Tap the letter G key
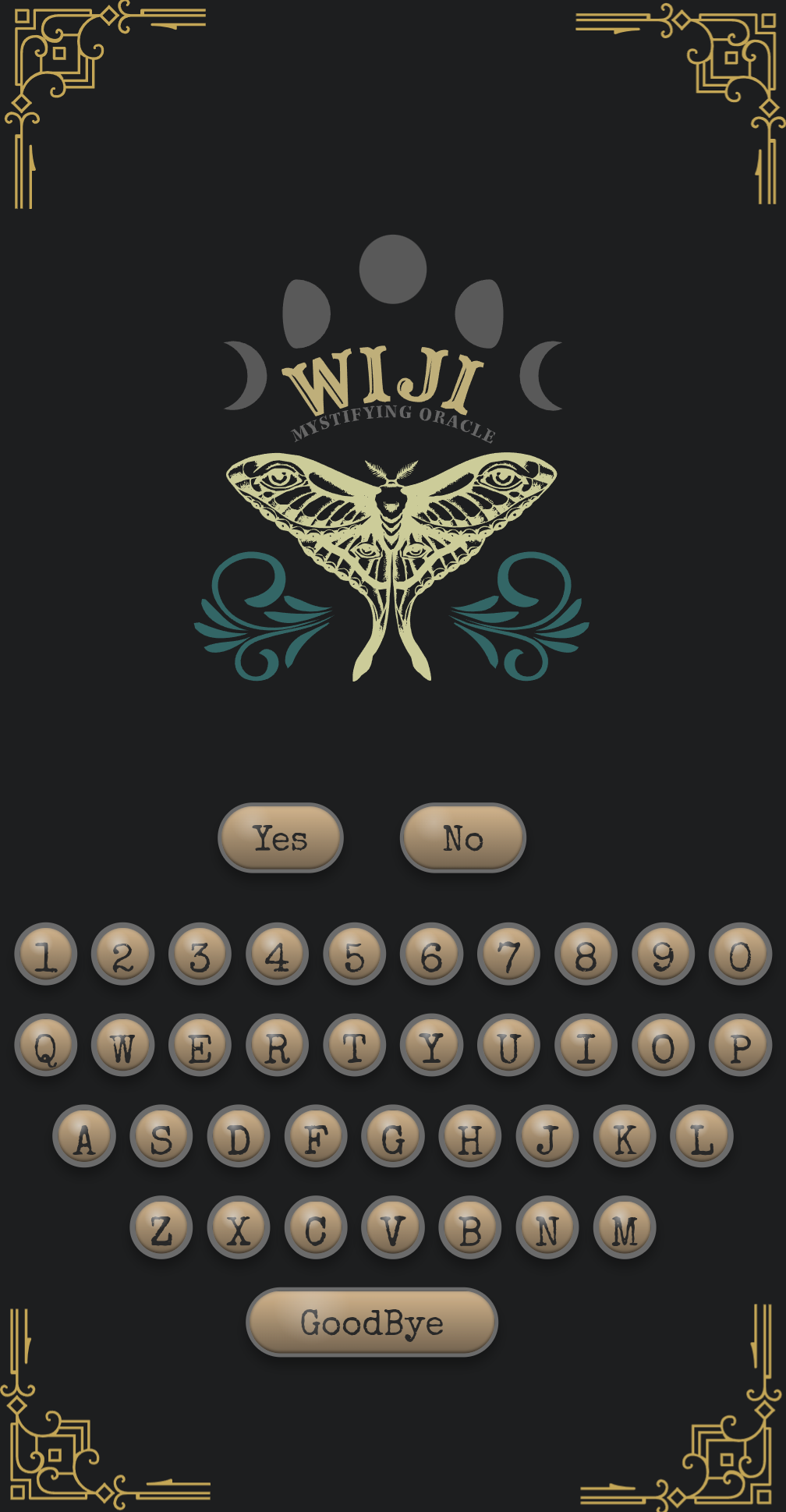Image resolution: width=786 pixels, height=1512 pixels. pos(393,1137)
